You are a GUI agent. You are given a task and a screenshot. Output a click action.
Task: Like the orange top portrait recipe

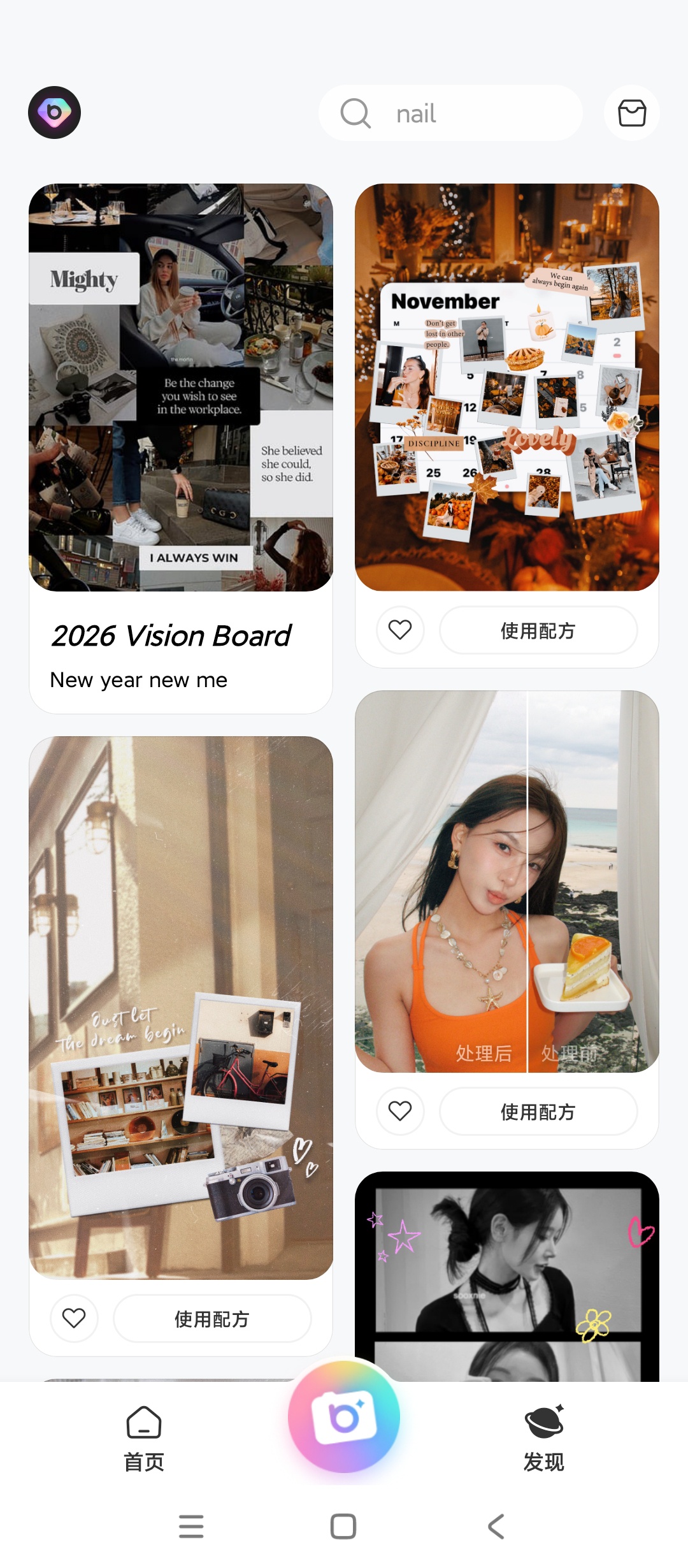pyautogui.click(x=400, y=1111)
